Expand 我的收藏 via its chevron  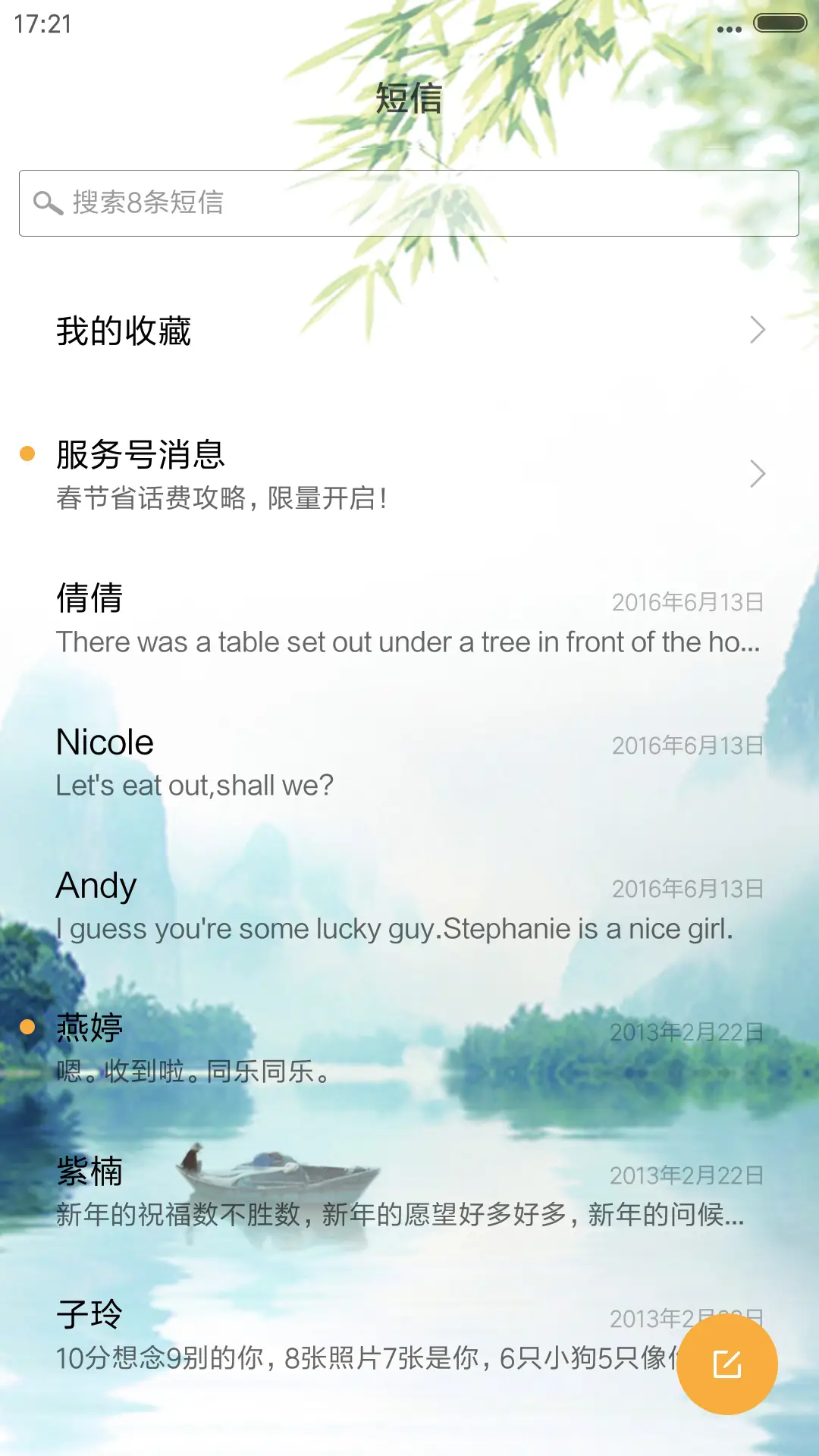(758, 330)
